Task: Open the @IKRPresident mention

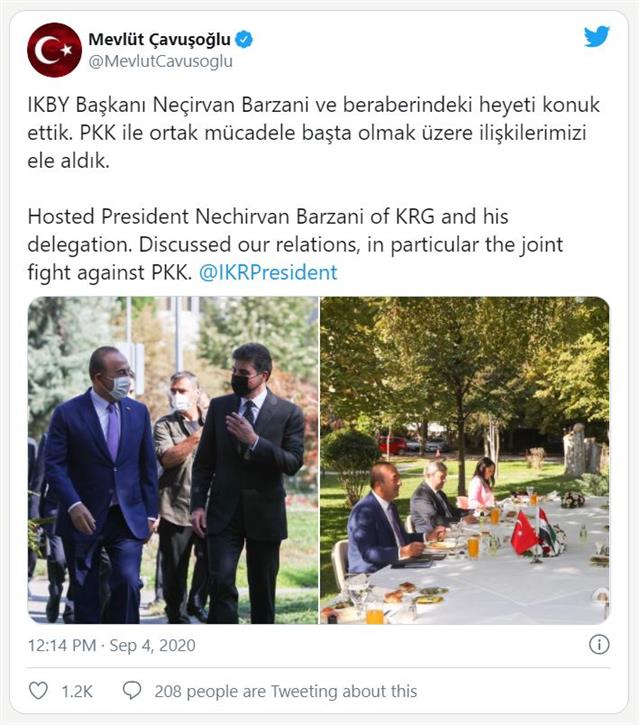Action: pos(268,272)
